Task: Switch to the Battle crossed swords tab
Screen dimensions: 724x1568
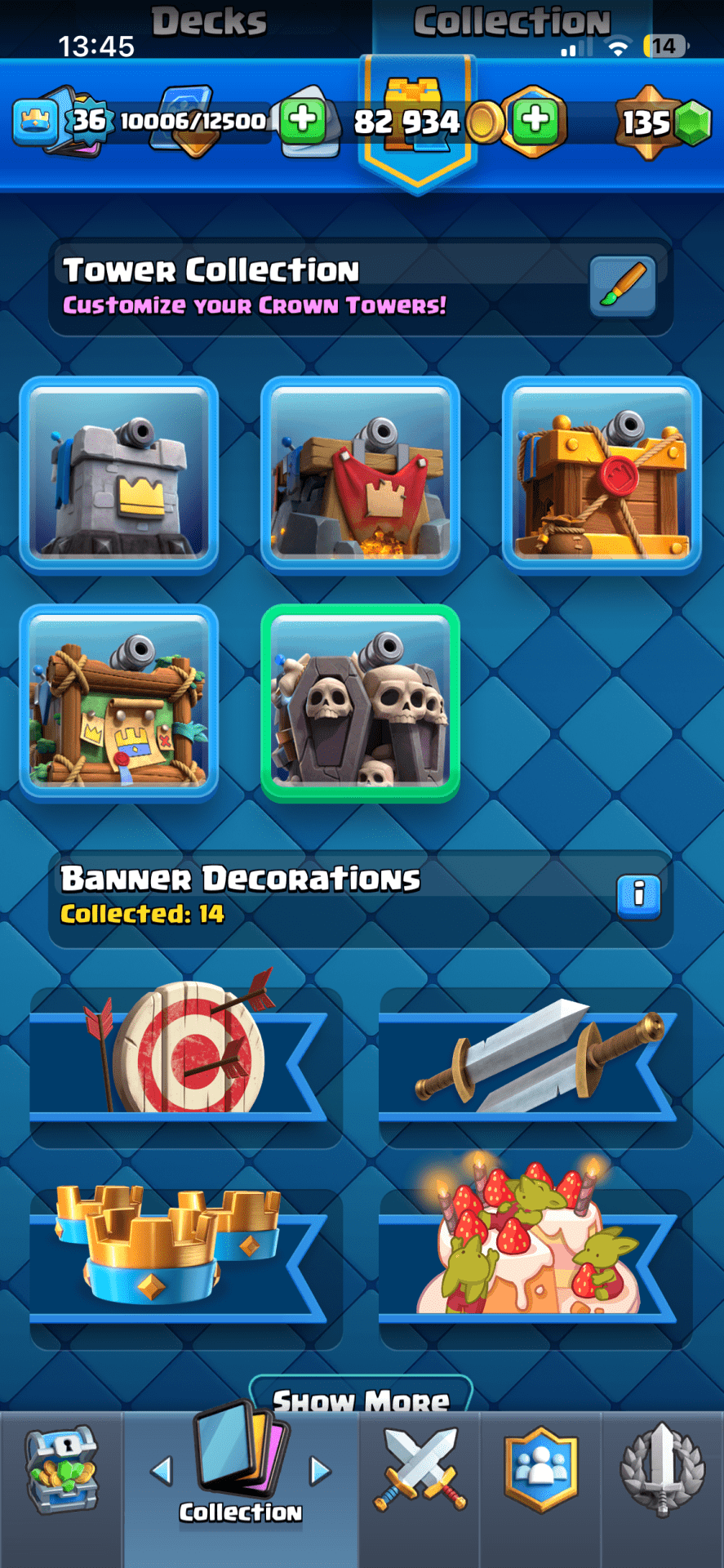Action: (x=419, y=1472)
